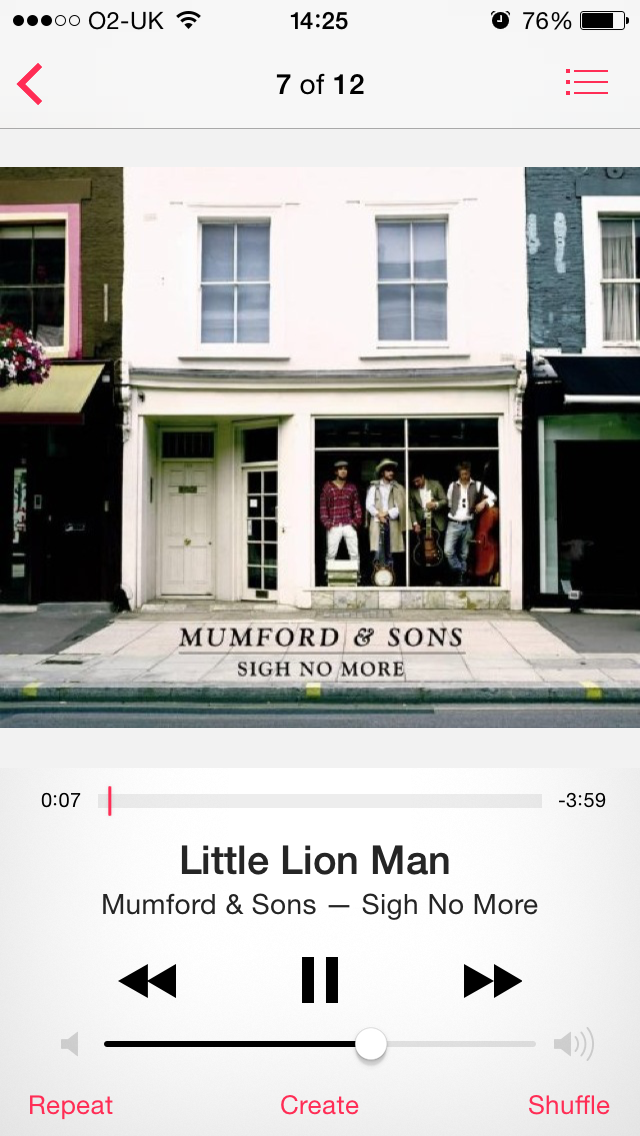
Task: Tap the Repeat option
Action: pos(71,1105)
